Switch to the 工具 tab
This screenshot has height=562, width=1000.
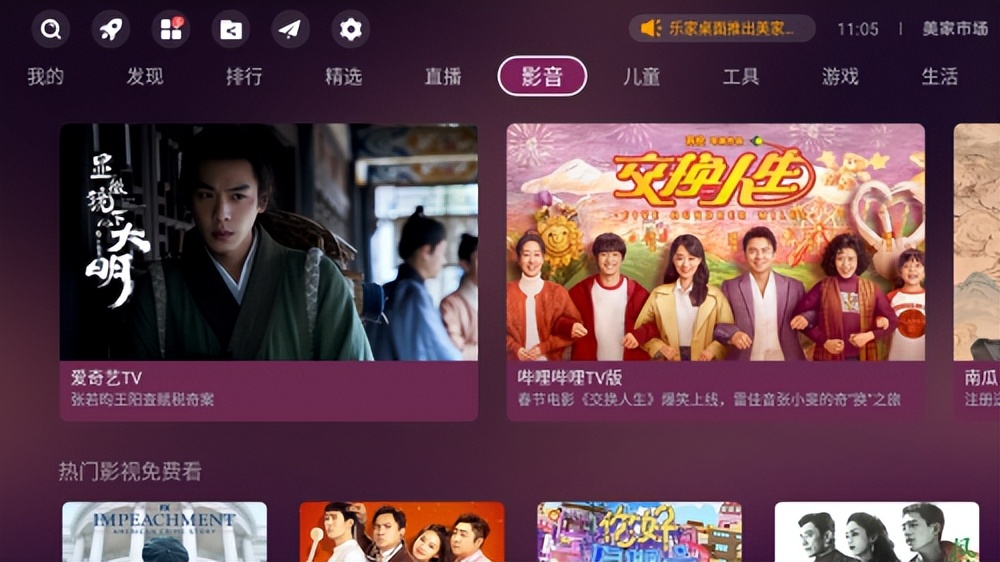741,76
